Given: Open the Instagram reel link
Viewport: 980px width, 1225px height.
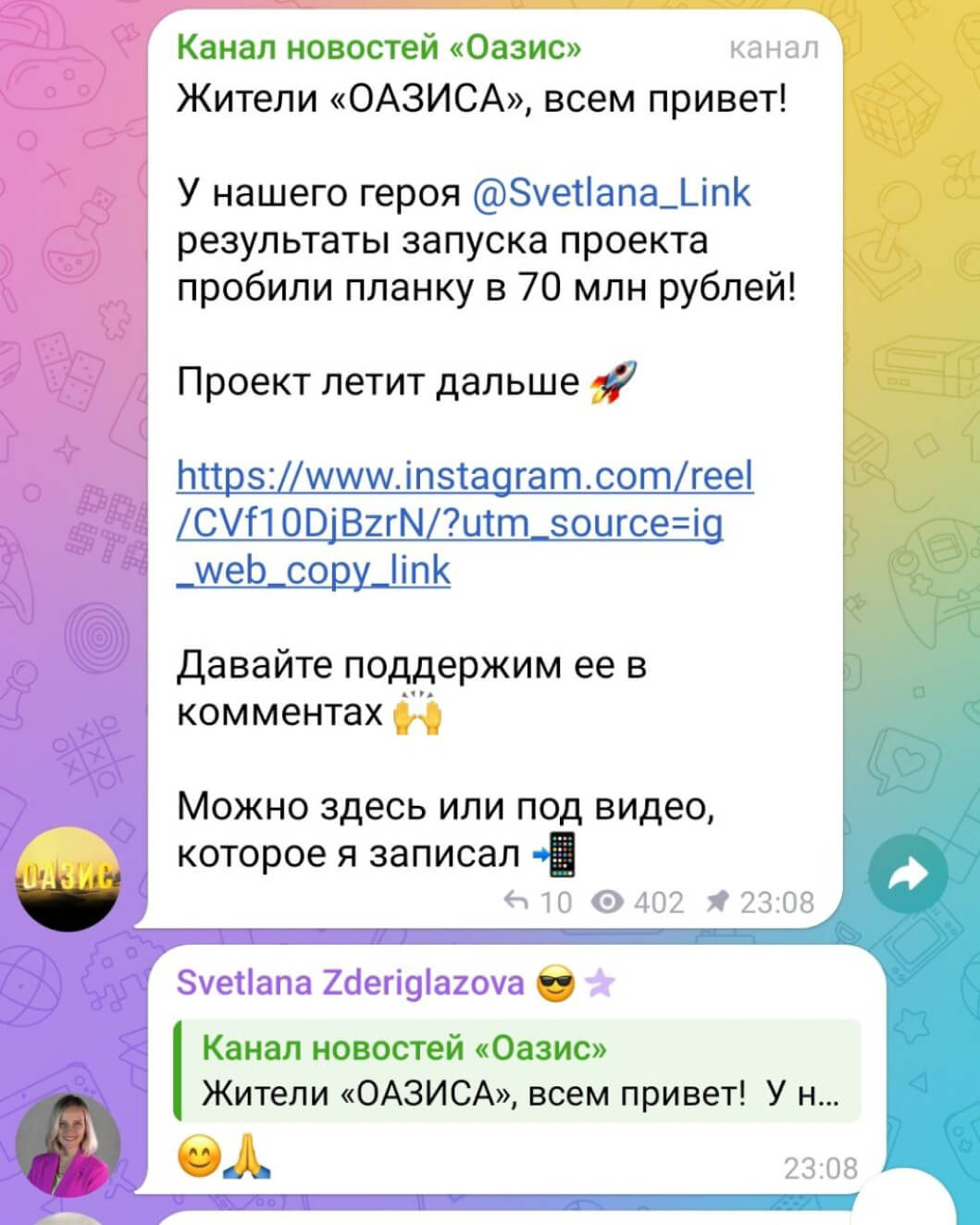Looking at the screenshot, I should point(464,523).
